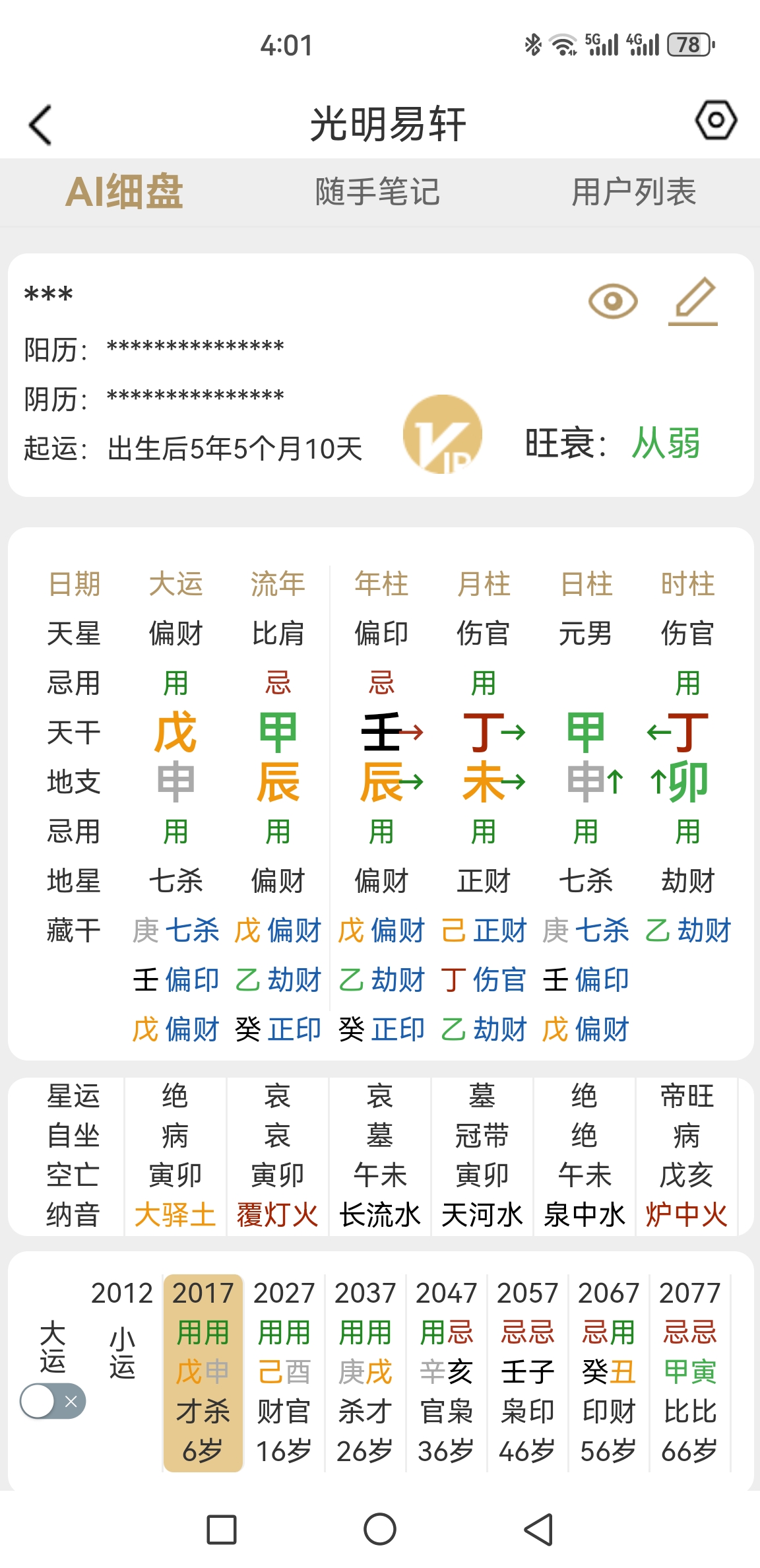The width and height of the screenshot is (760, 1568).
Task: Select the 2047 辛亥 luck period
Action: [x=446, y=1373]
